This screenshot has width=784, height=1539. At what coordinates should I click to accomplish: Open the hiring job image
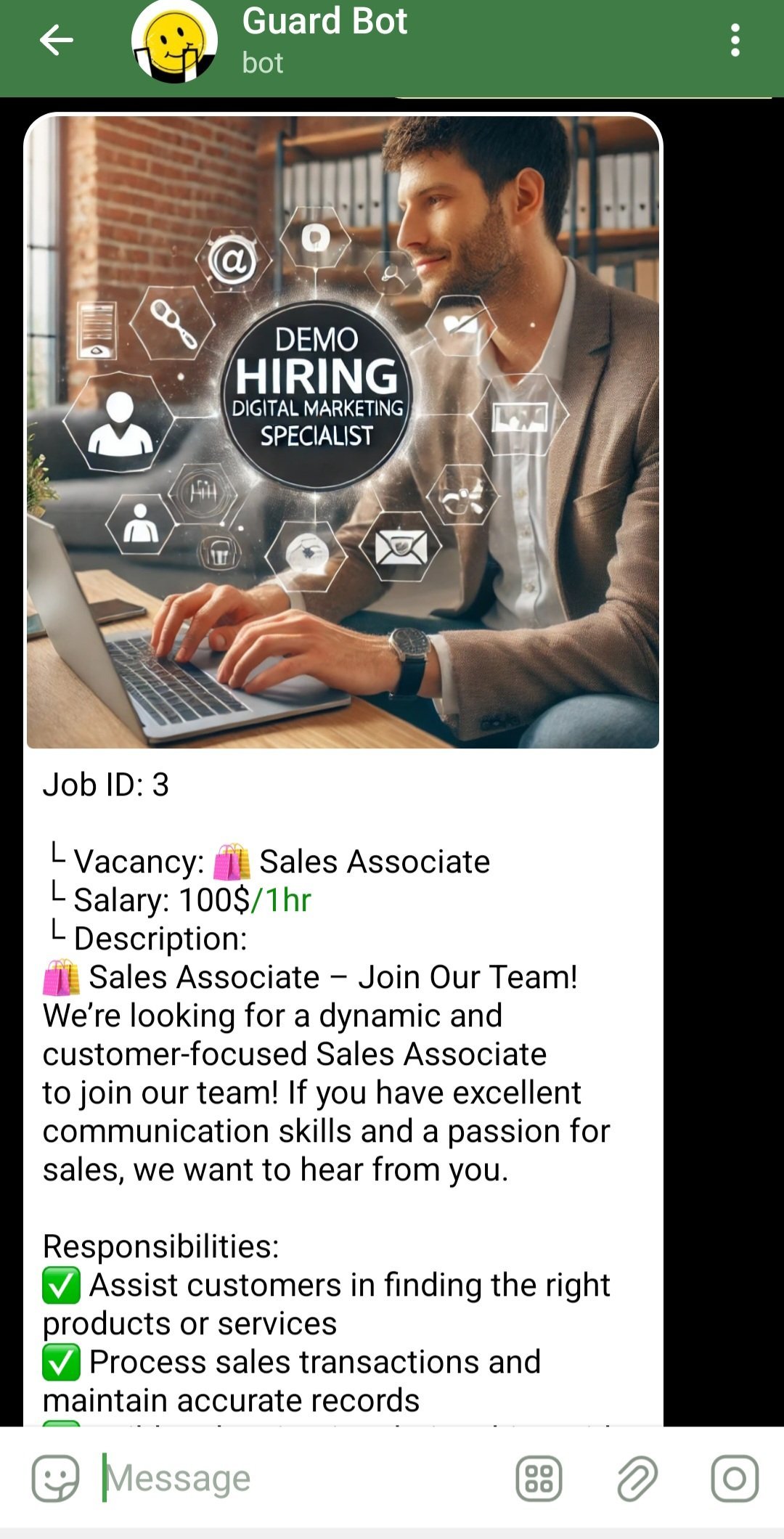[343, 432]
